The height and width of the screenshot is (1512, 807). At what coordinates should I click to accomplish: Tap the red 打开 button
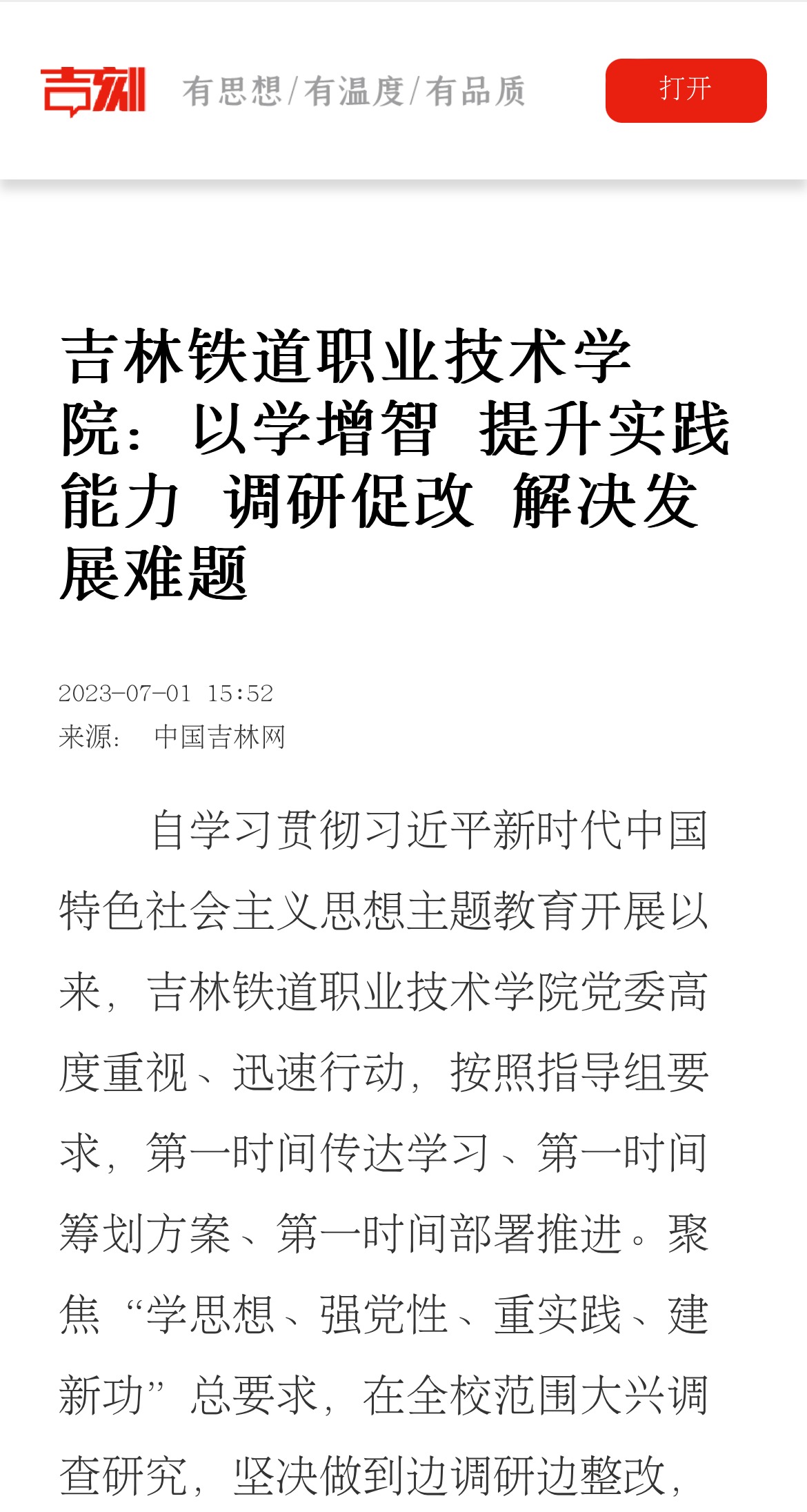(686, 90)
